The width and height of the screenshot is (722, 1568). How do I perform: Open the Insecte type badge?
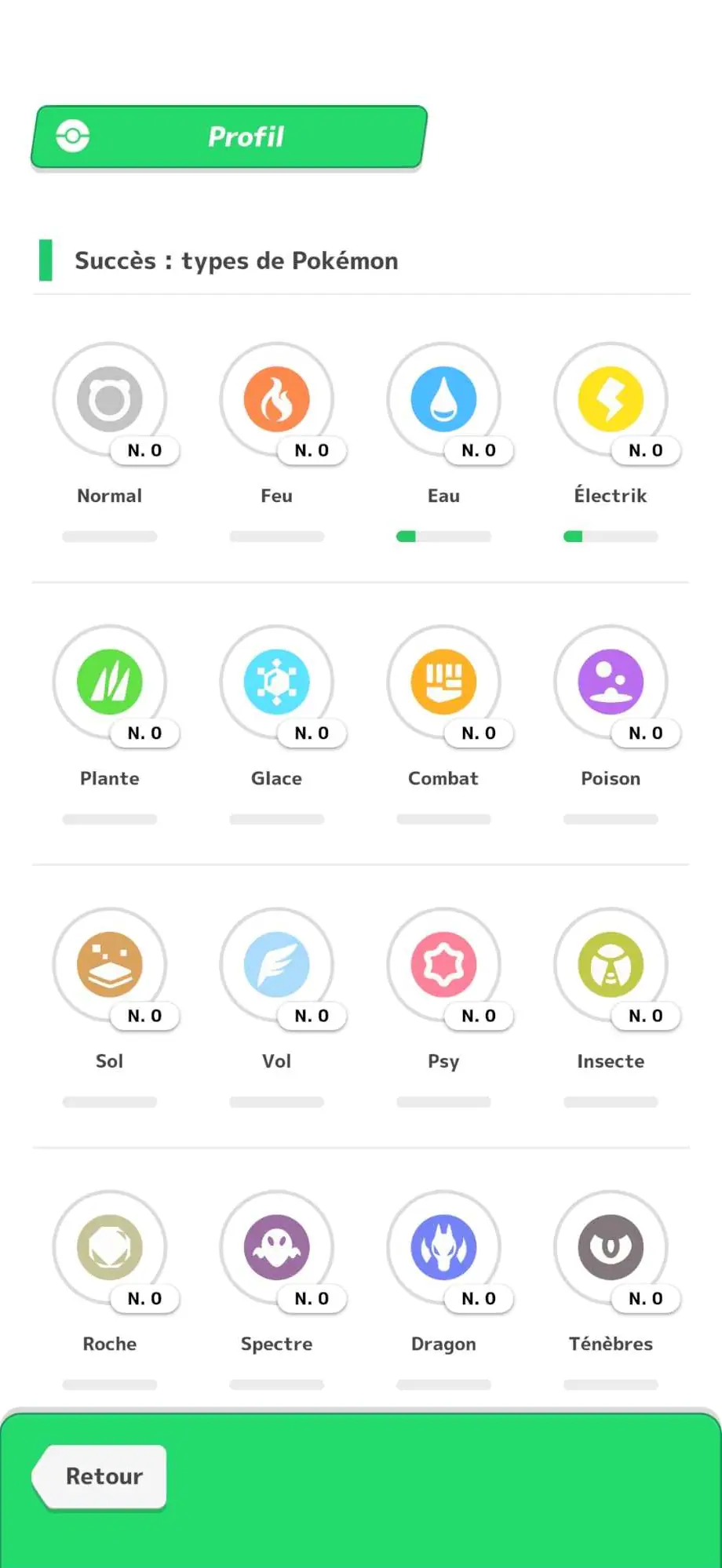(611, 965)
